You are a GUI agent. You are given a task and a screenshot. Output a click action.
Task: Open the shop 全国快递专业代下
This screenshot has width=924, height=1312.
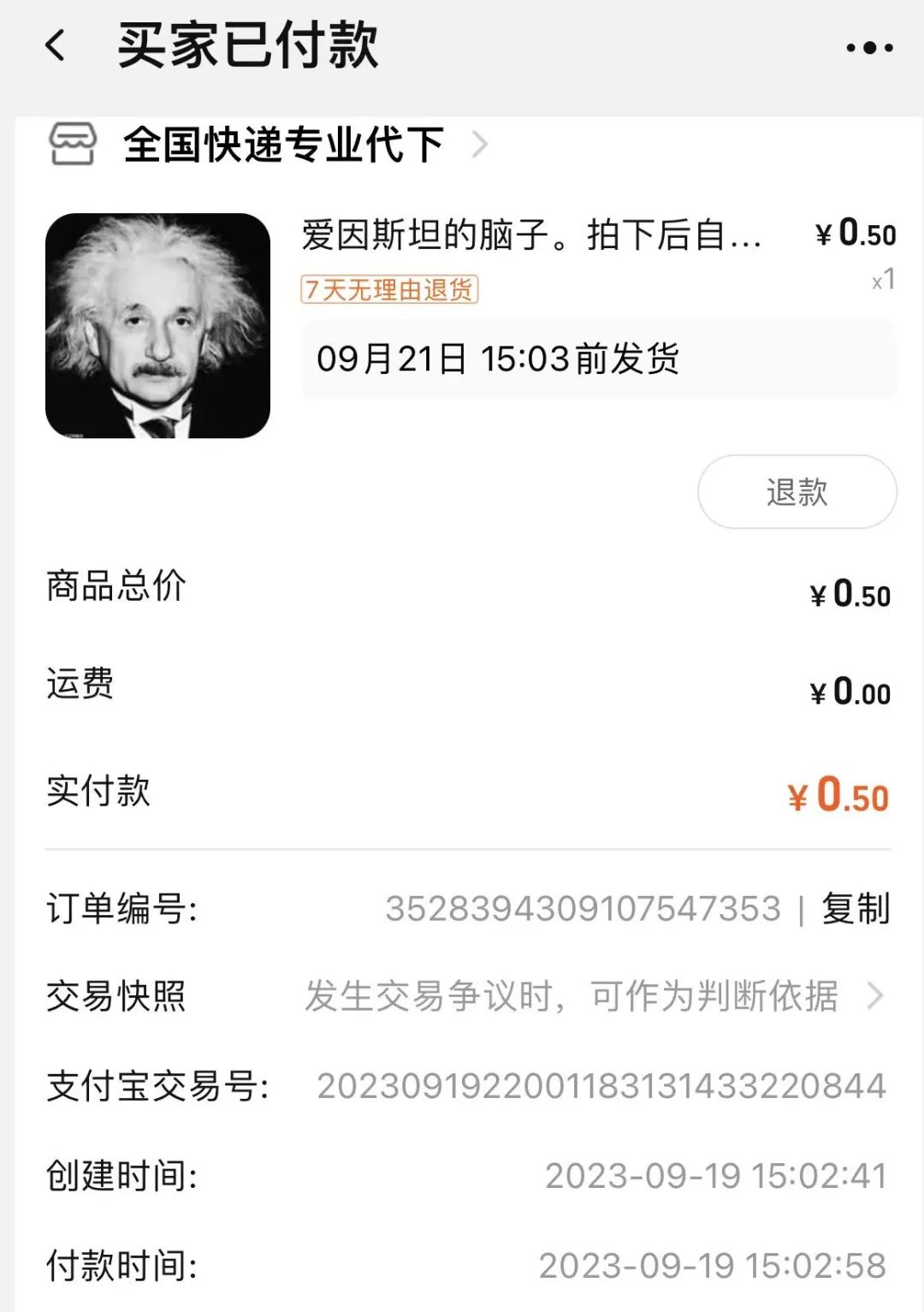284,145
